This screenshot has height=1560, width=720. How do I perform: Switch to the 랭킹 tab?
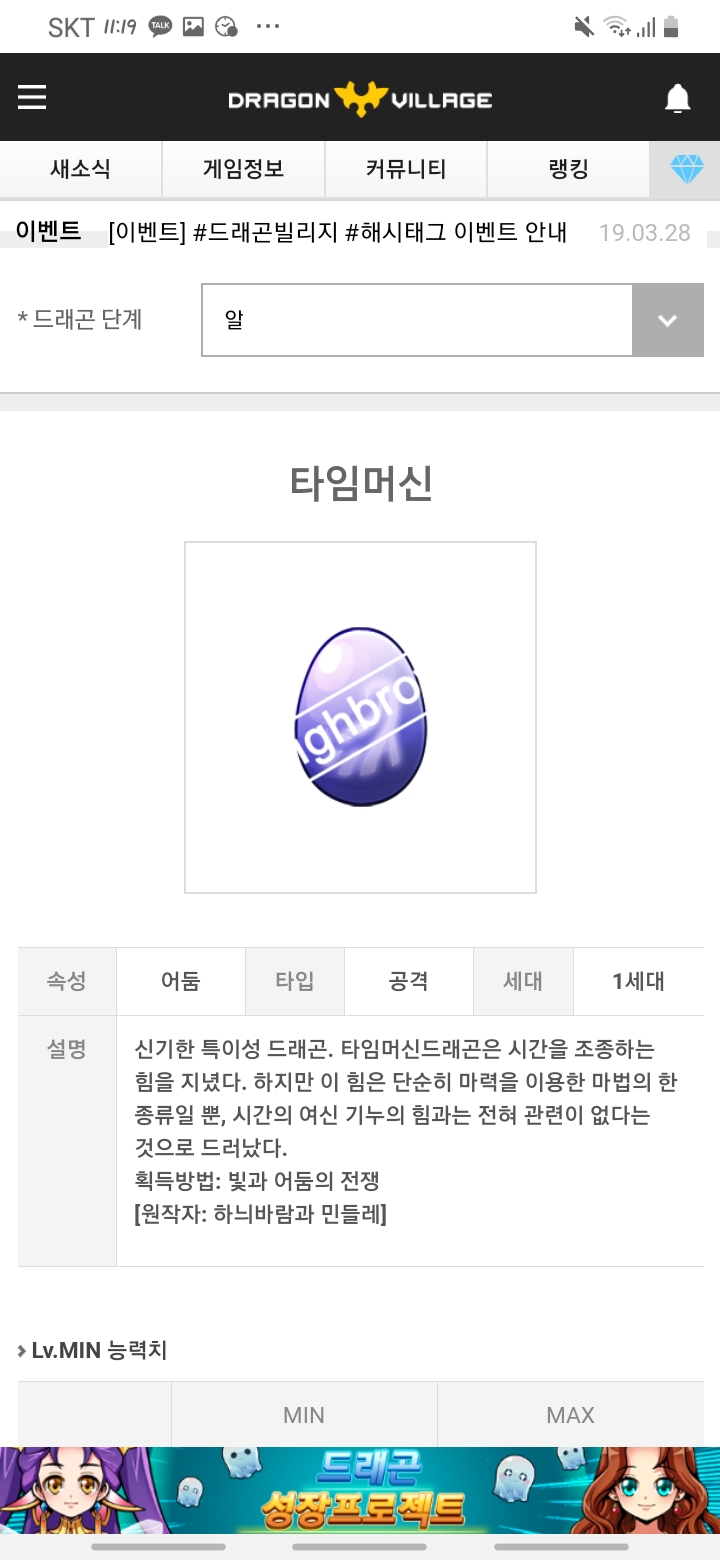tap(568, 169)
